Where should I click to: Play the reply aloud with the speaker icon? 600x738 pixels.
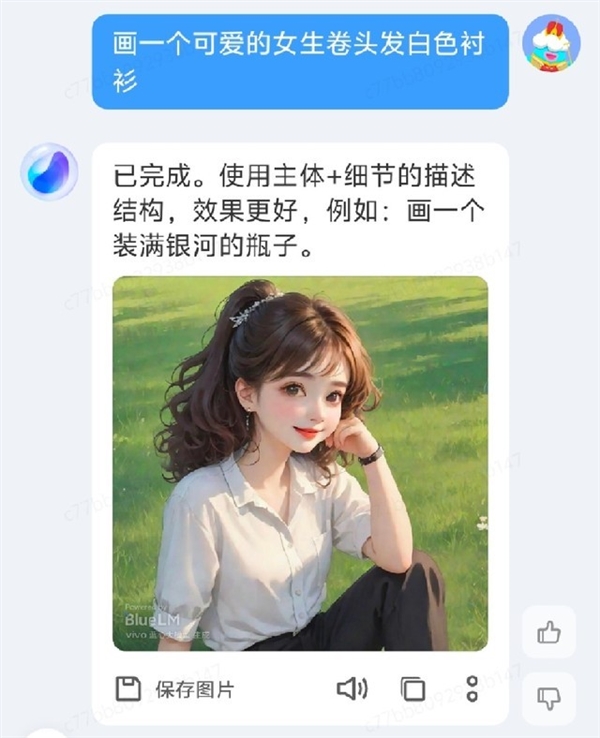tap(351, 689)
